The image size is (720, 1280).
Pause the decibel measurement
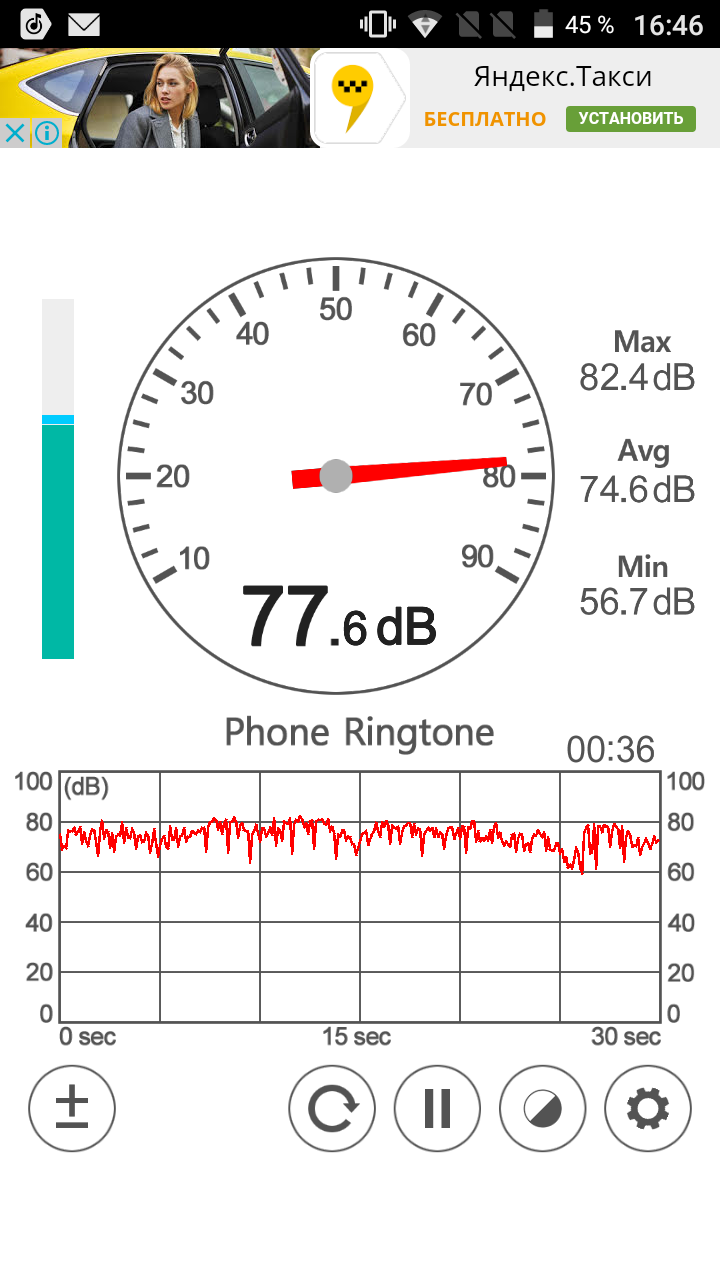[x=437, y=1108]
